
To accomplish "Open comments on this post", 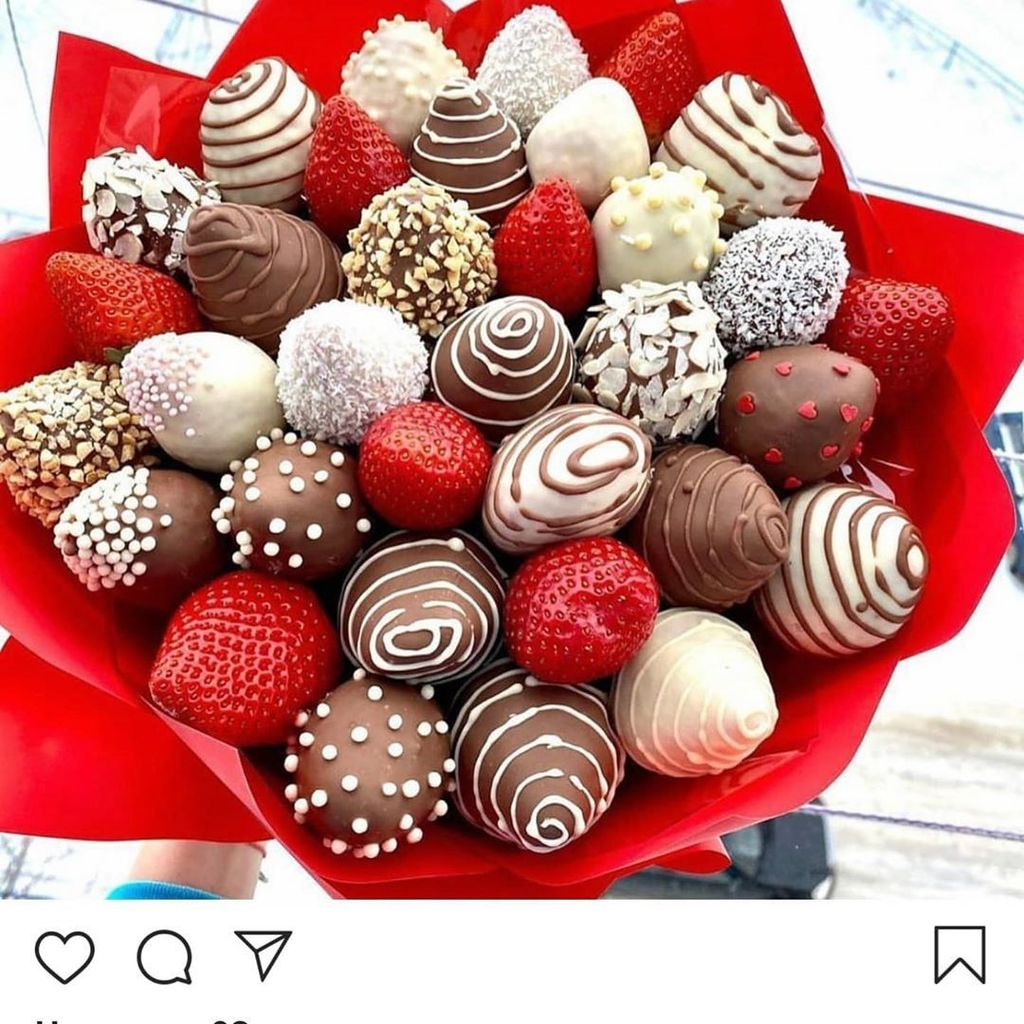I will [164, 957].
